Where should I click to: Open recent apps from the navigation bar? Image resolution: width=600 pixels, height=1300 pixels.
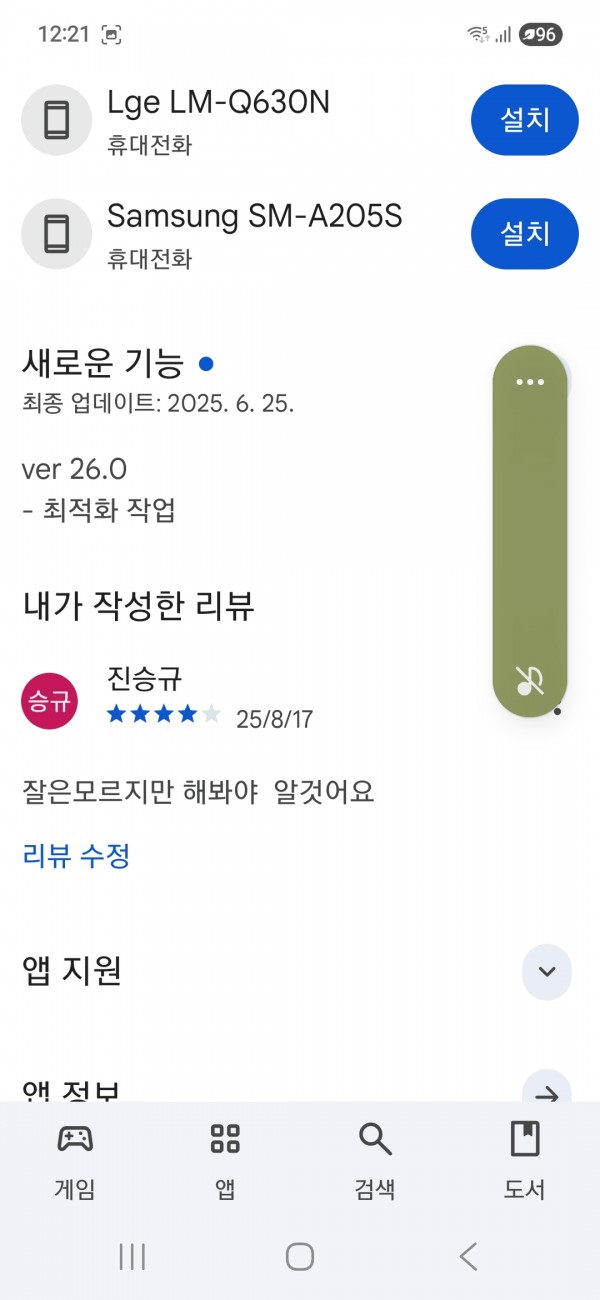click(x=132, y=1256)
